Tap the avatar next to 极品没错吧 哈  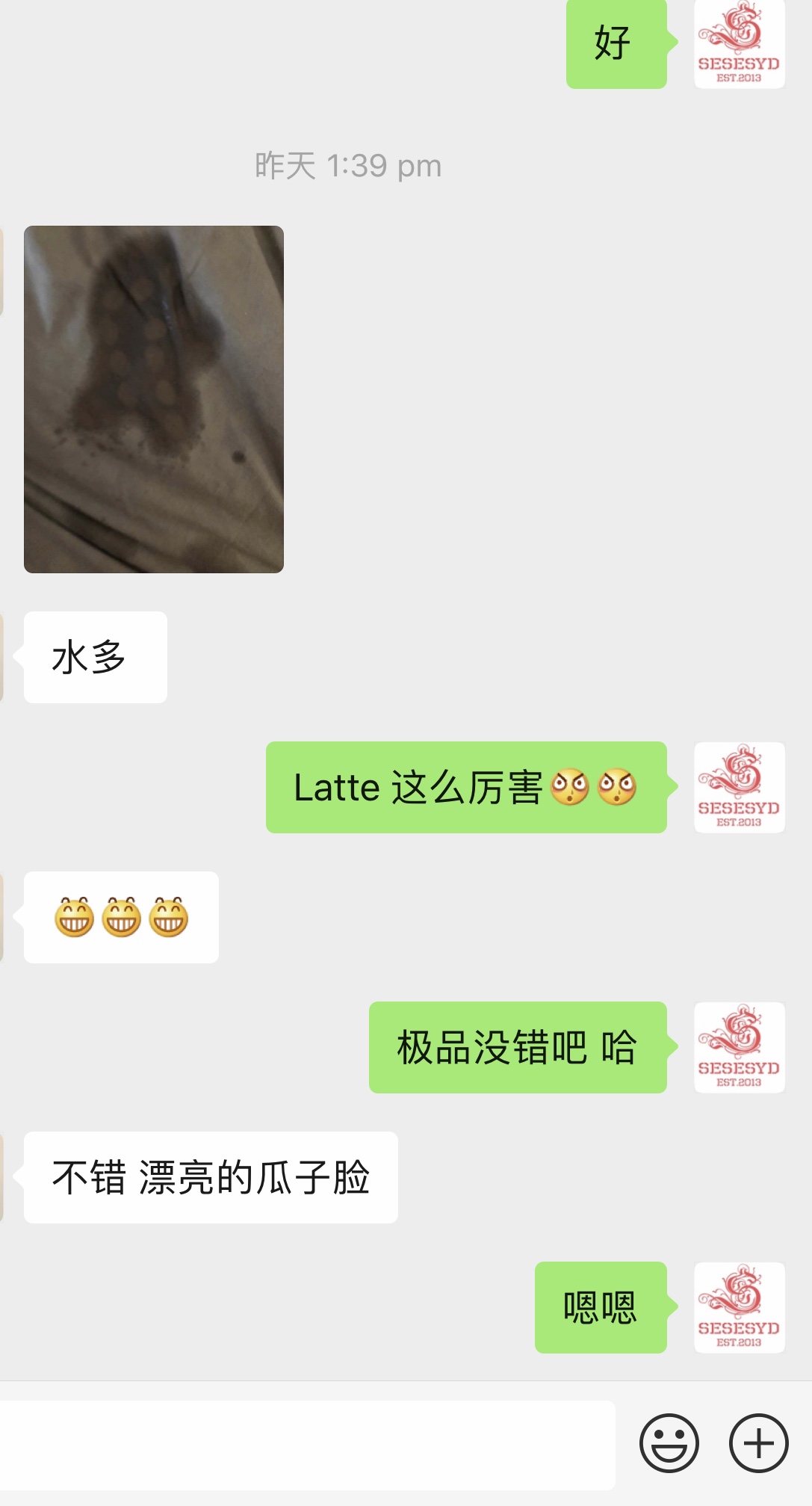pyautogui.click(x=739, y=1047)
